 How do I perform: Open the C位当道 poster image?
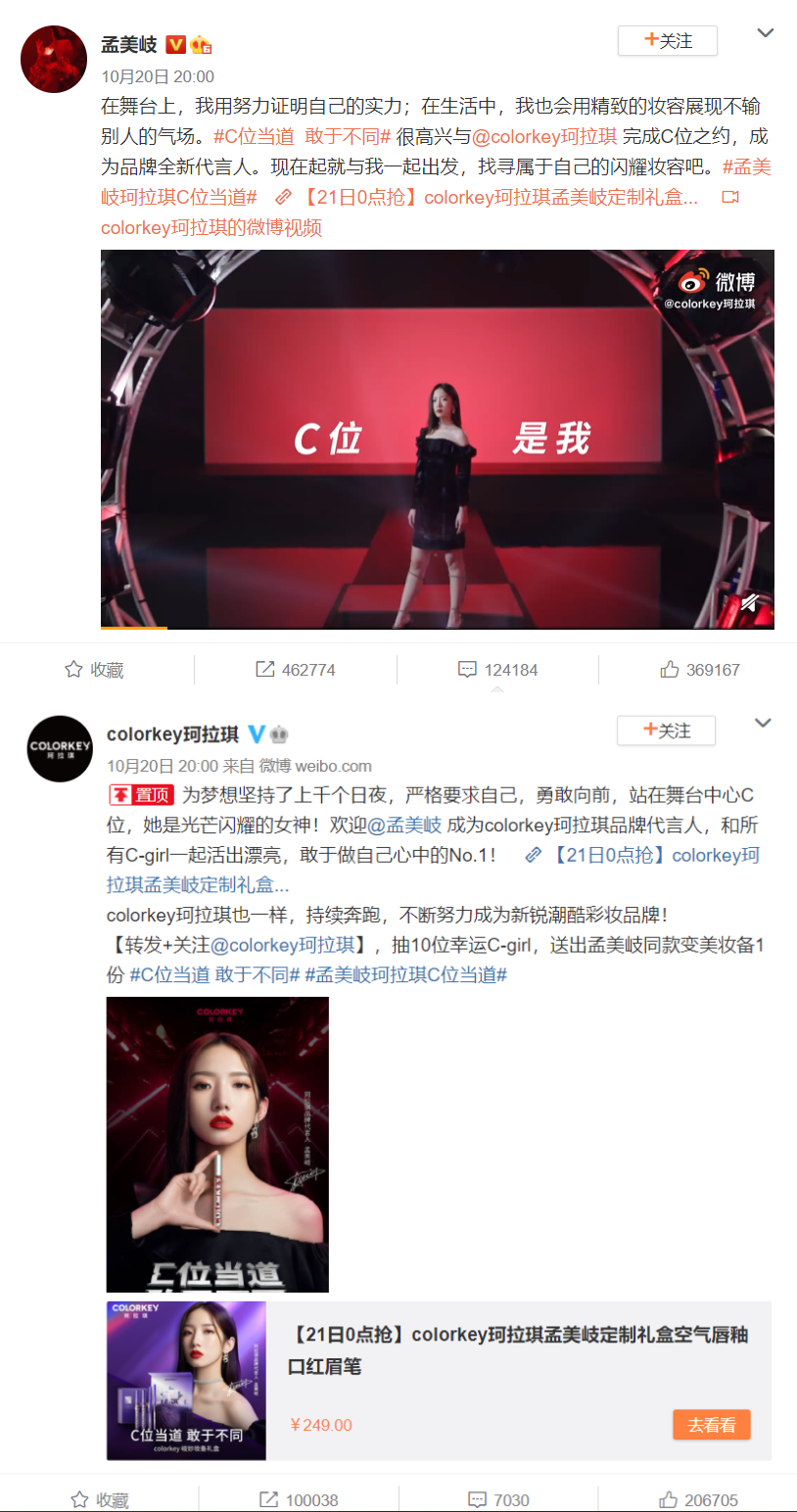pyautogui.click(x=217, y=1144)
